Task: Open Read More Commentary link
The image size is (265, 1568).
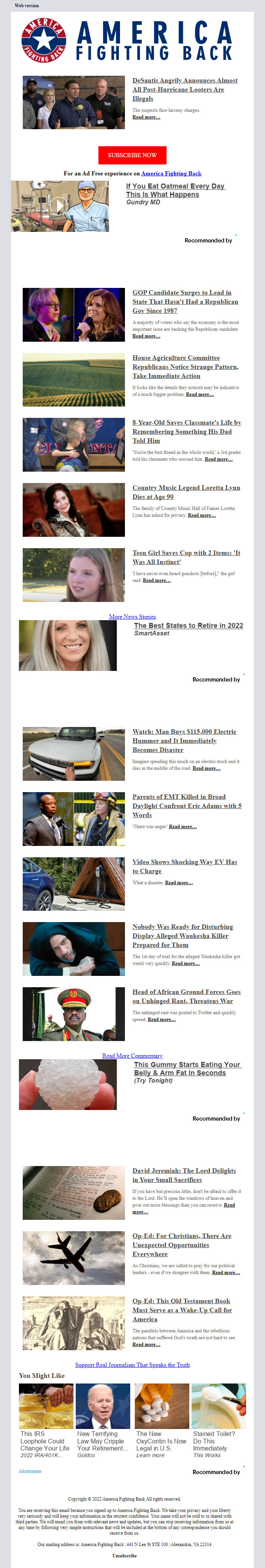Action: coord(132,1055)
